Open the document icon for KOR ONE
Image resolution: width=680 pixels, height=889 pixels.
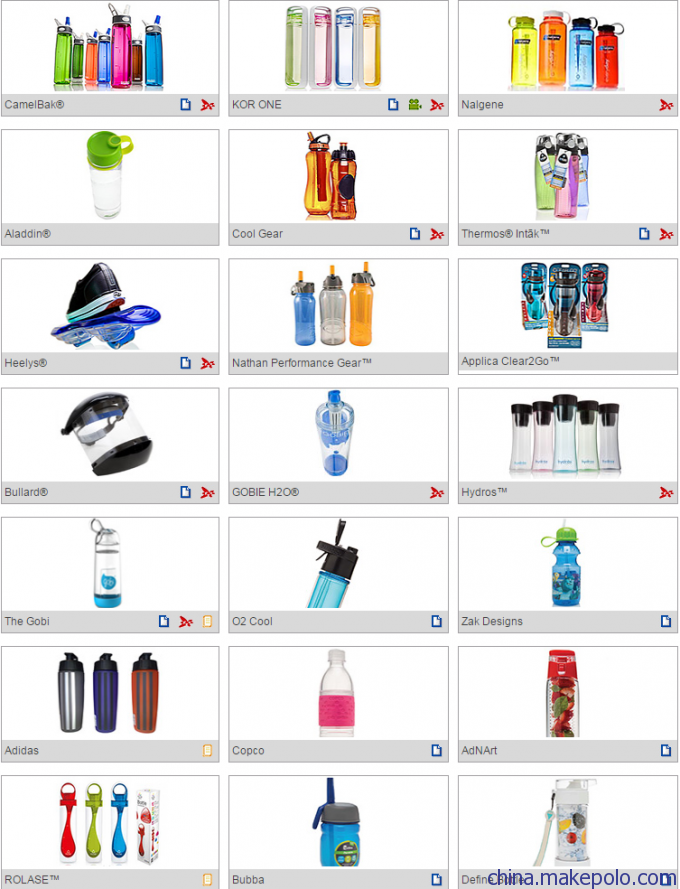(x=394, y=104)
